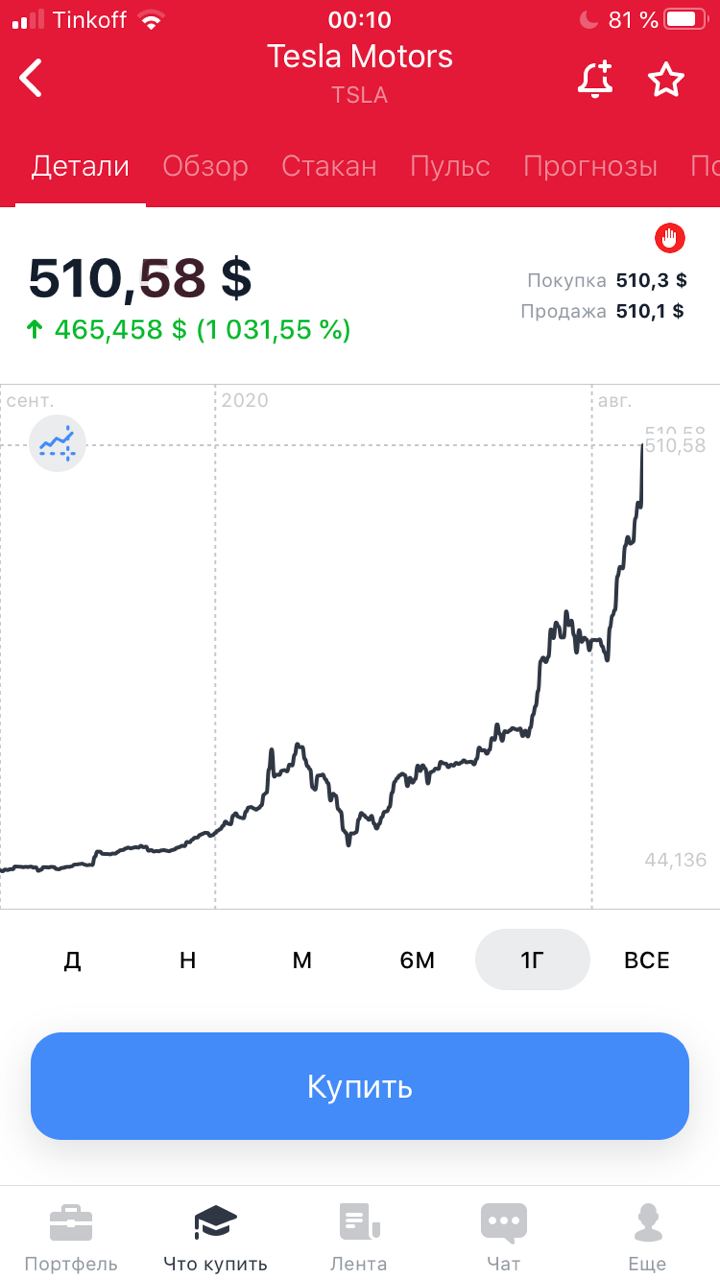
Task: Select the Детали tab
Action: (80, 166)
